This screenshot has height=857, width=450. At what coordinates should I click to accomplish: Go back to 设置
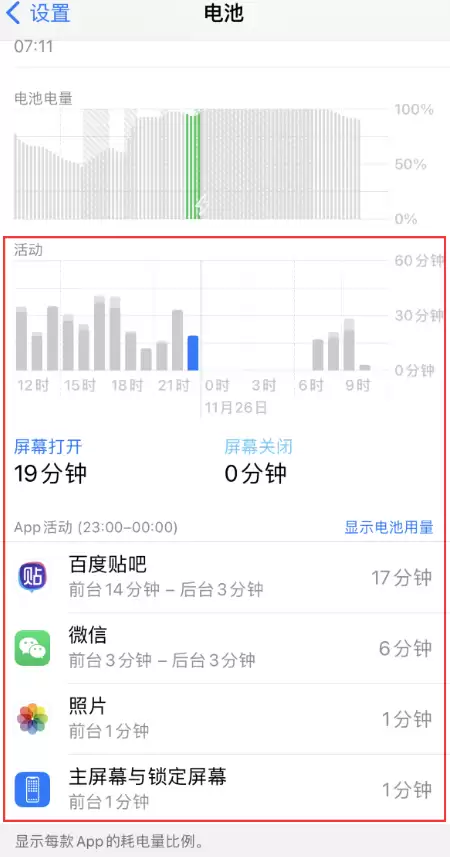coord(37,14)
